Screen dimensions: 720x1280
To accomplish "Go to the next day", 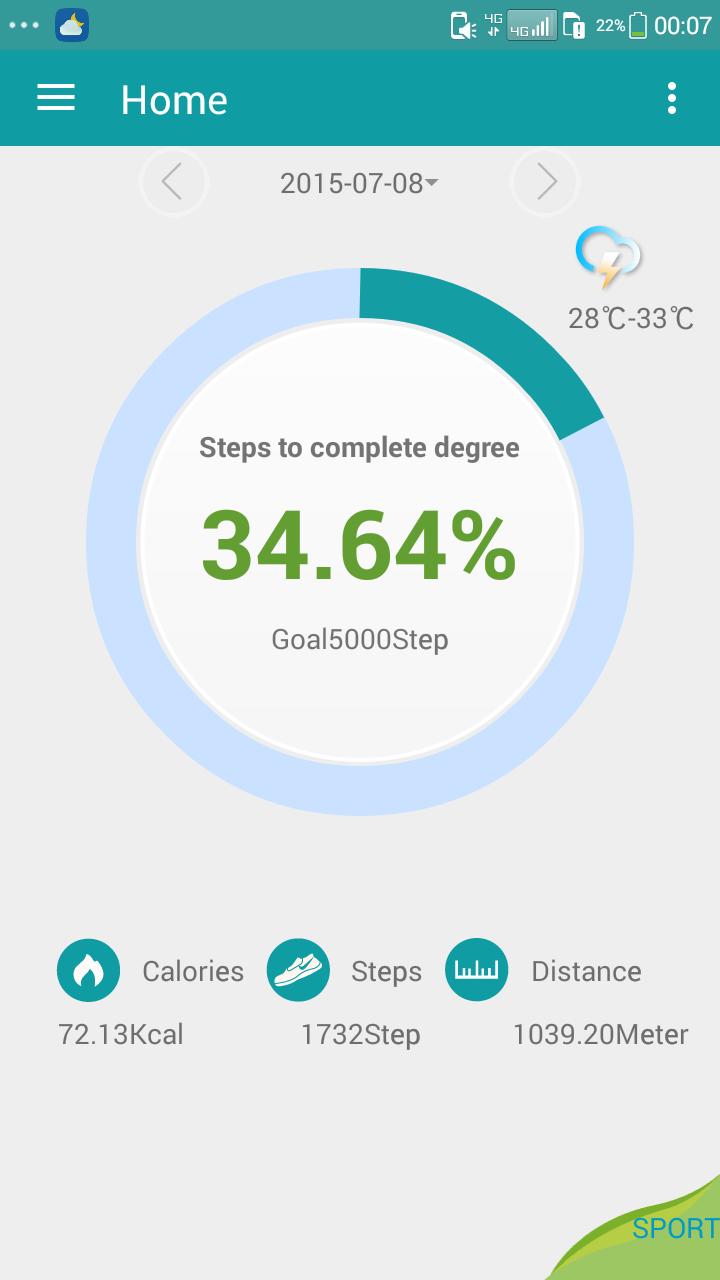I will (x=545, y=182).
